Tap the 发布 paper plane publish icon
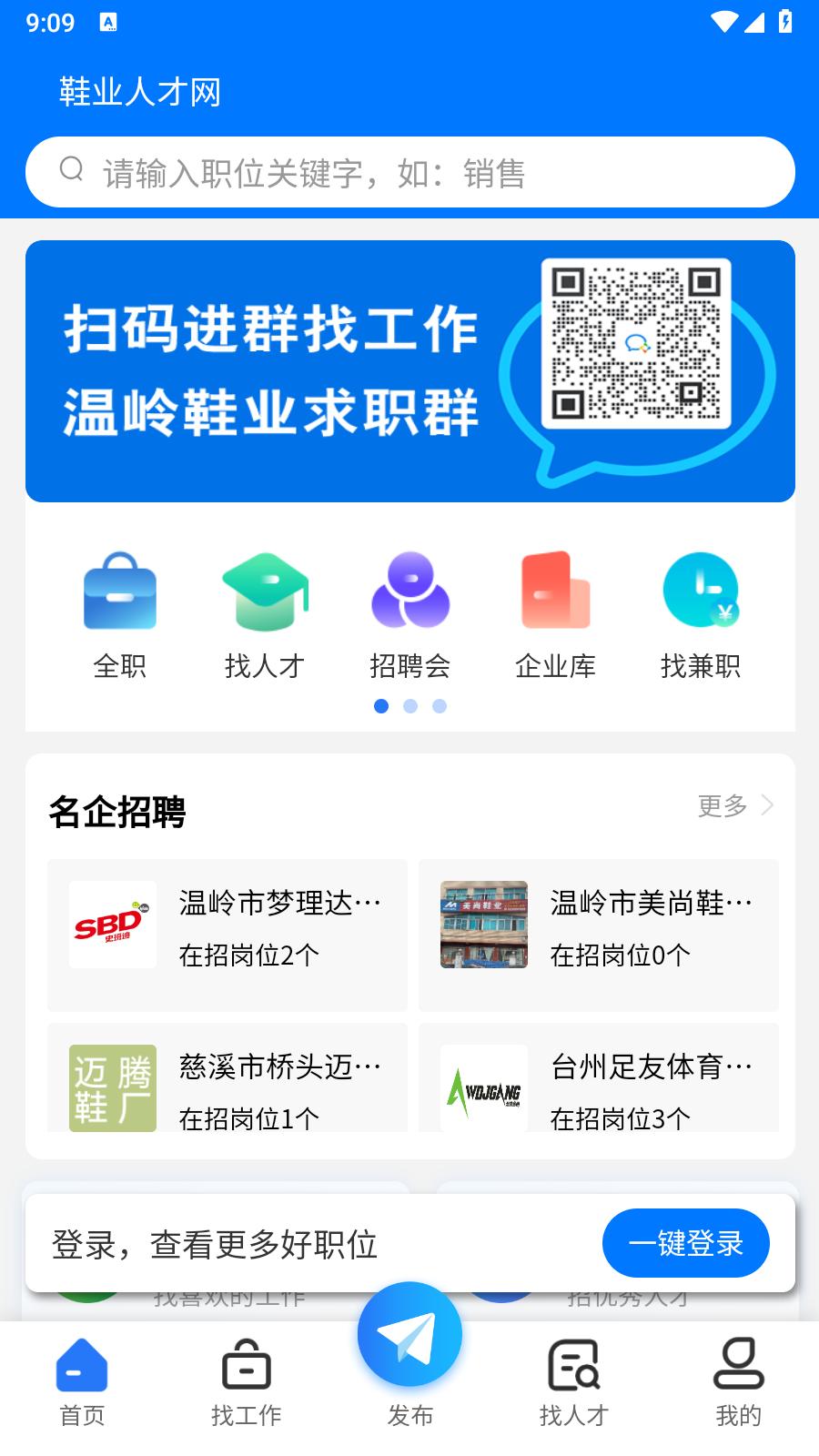 (409, 1334)
